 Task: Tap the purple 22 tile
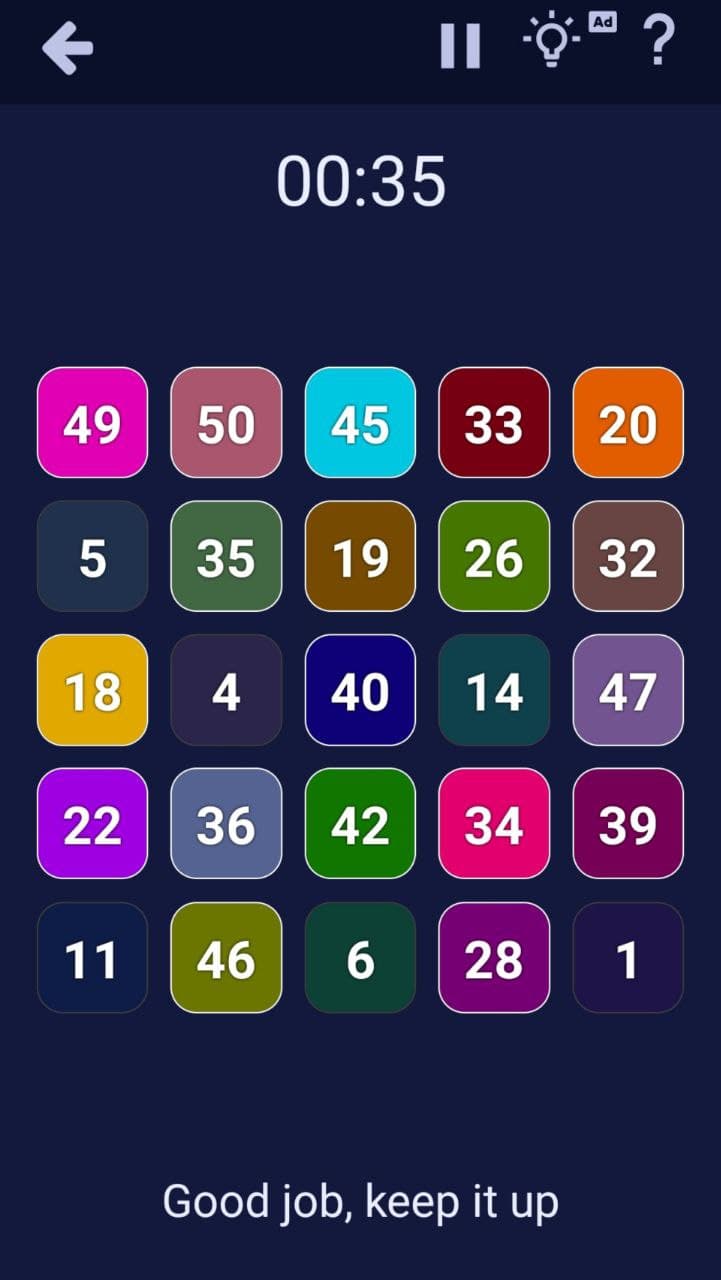92,824
